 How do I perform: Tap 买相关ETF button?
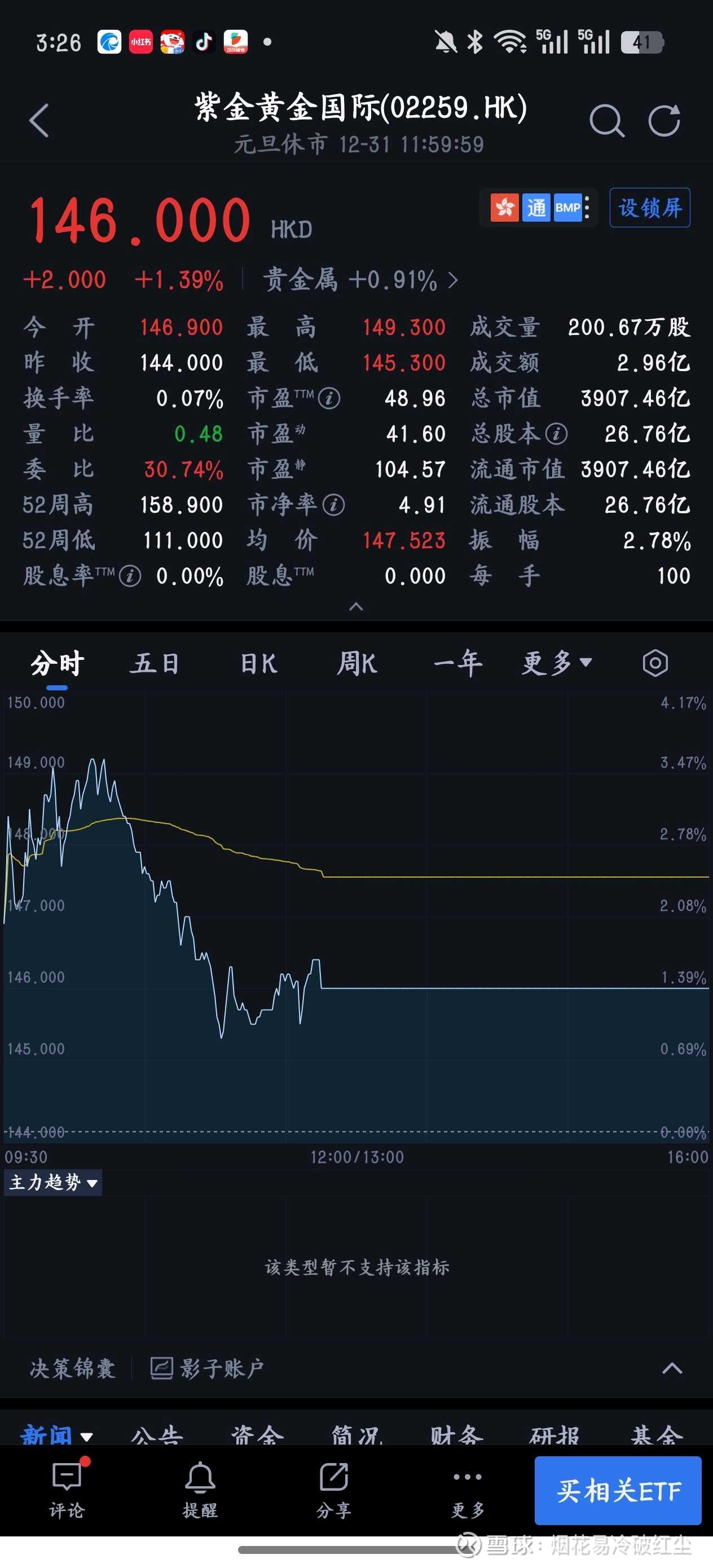click(618, 1491)
